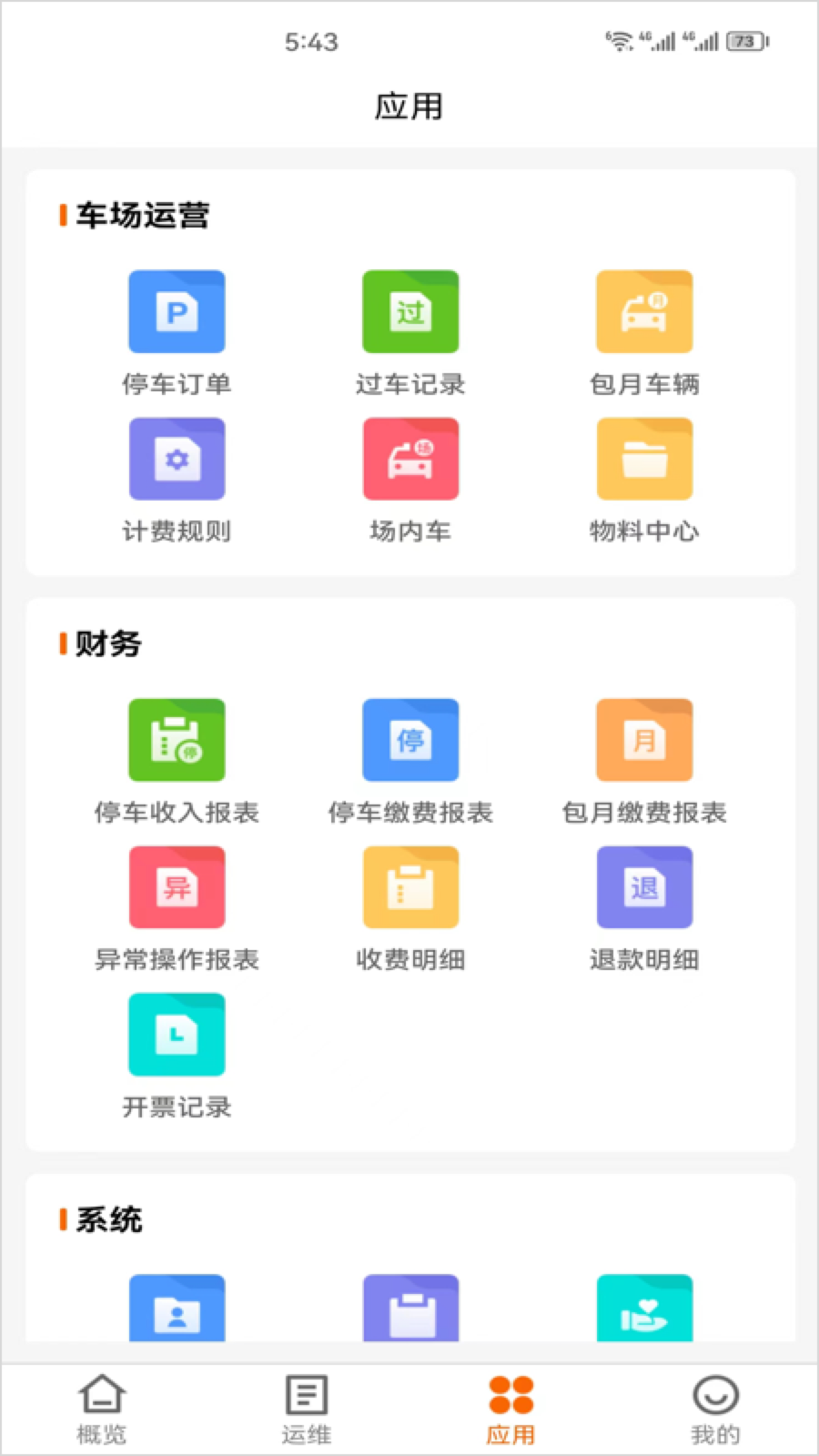Go to the 我的 profile tab
This screenshot has width=819, height=1456.
pyautogui.click(x=715, y=1409)
